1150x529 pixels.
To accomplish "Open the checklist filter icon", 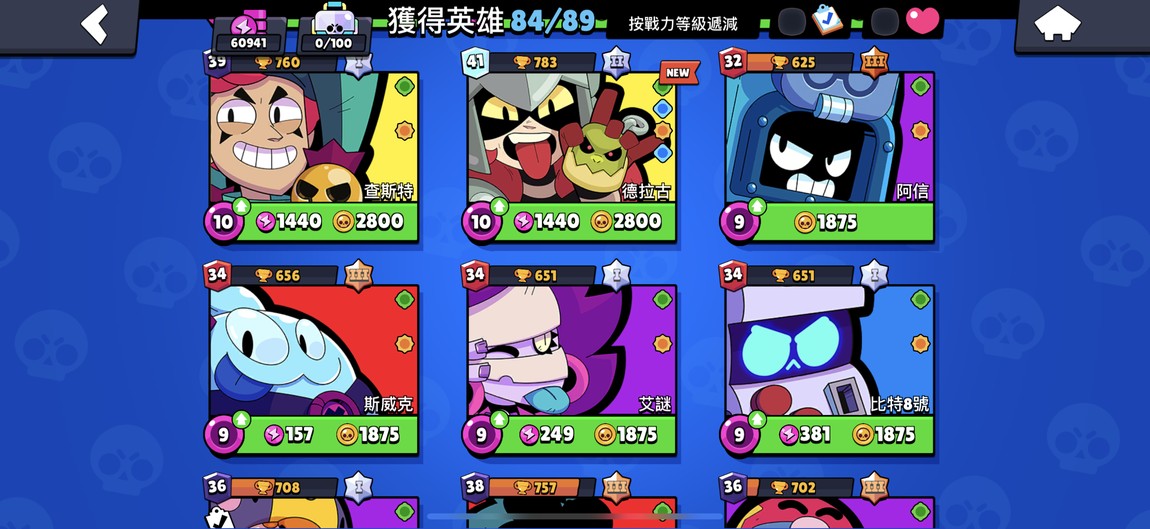I will 827,21.
